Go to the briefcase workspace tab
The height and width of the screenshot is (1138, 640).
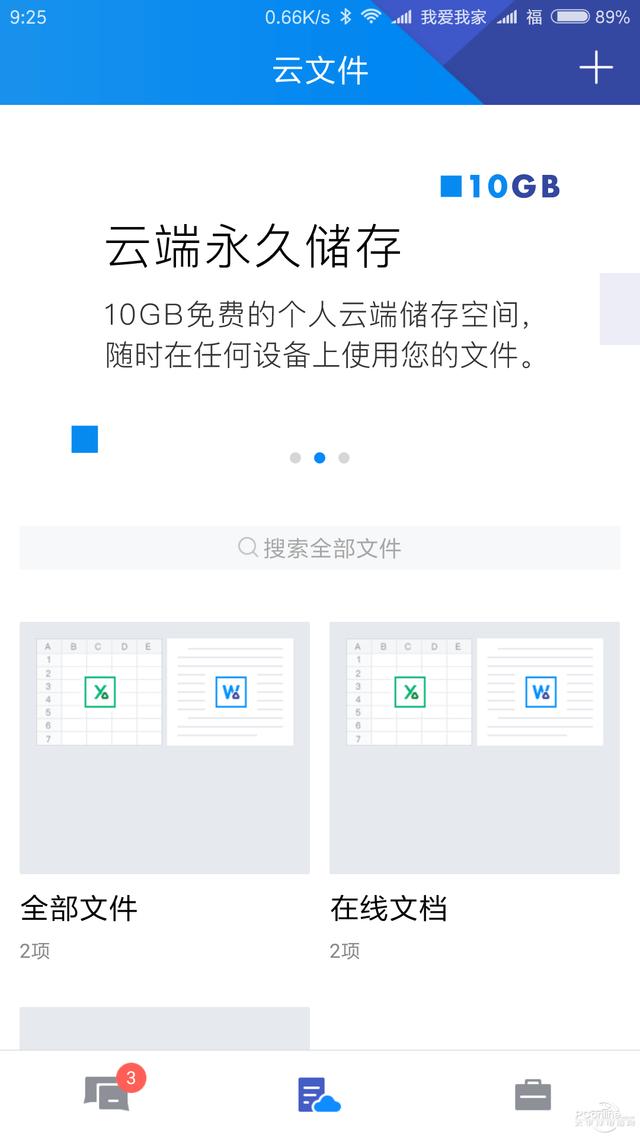click(532, 1095)
